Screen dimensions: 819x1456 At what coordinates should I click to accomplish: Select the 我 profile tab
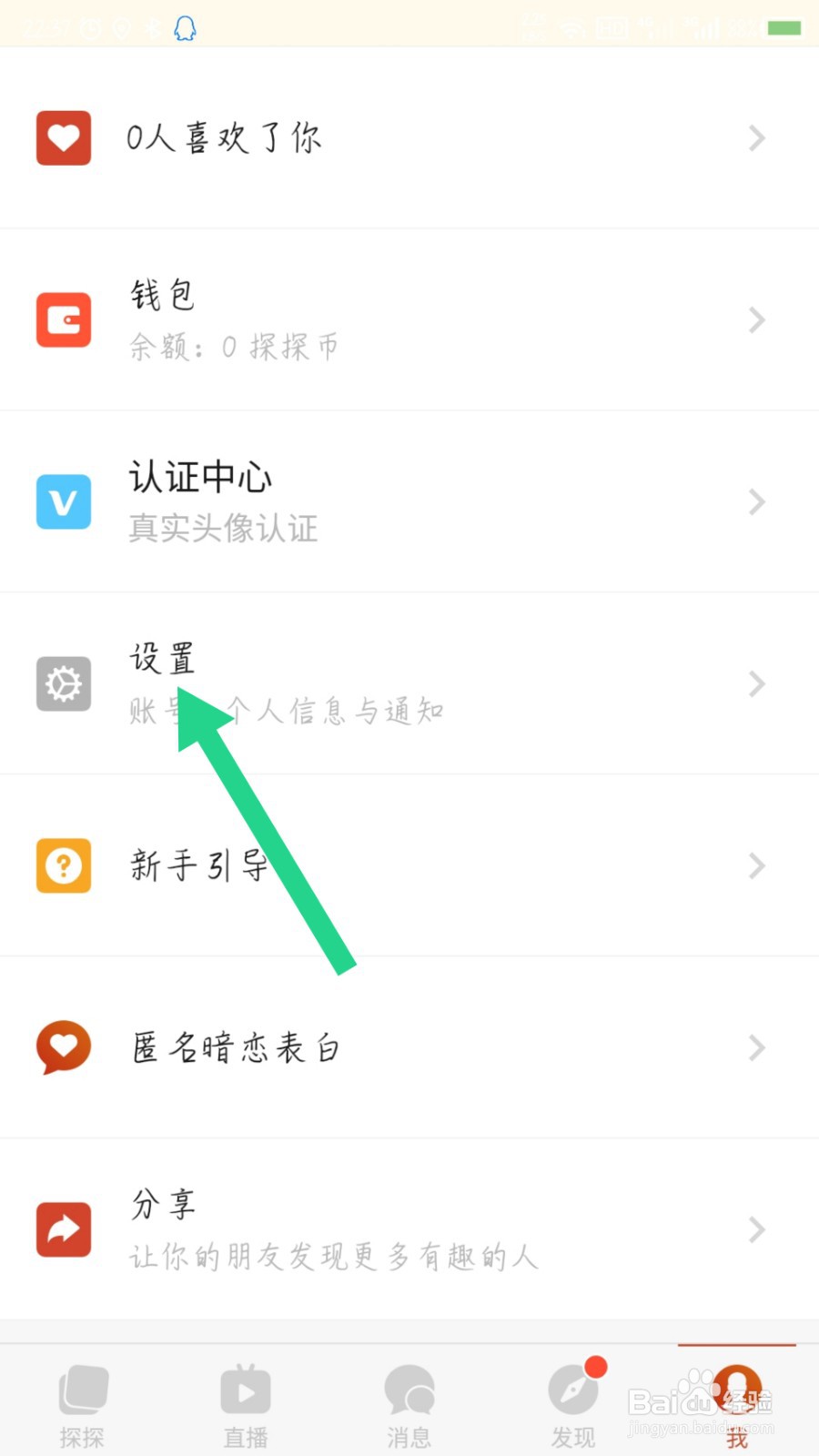pyautogui.click(x=737, y=1397)
